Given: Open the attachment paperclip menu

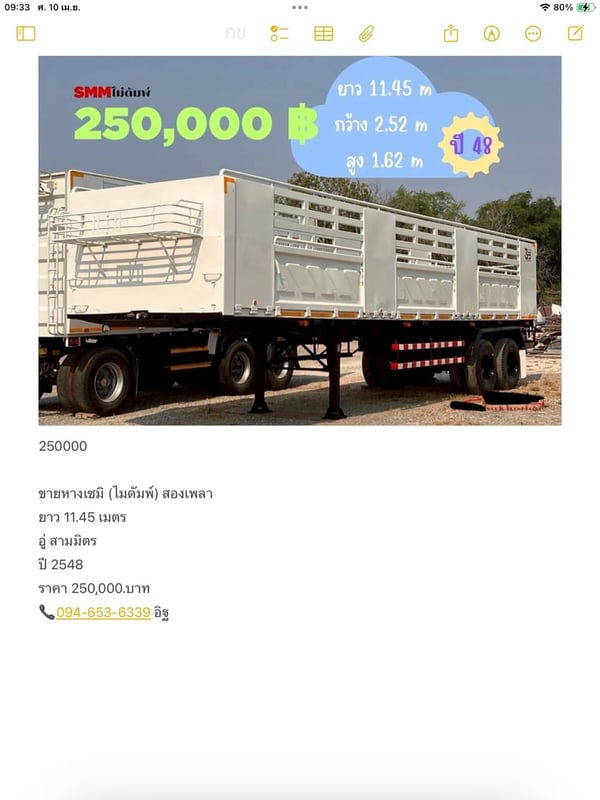Looking at the screenshot, I should (366, 33).
